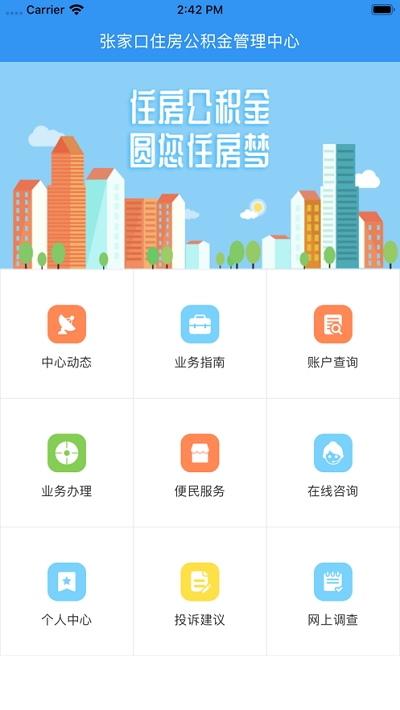
Task: Open 个人中心 personal center
Action: tap(67, 591)
